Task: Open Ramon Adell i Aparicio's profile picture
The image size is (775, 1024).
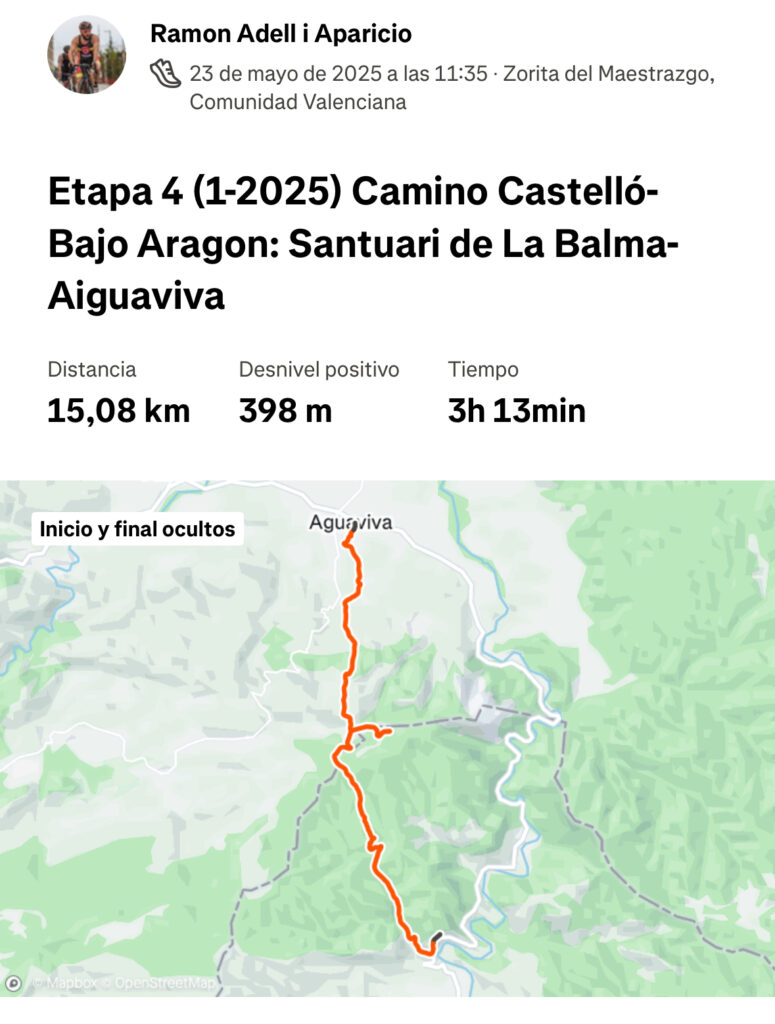Action: [87, 55]
